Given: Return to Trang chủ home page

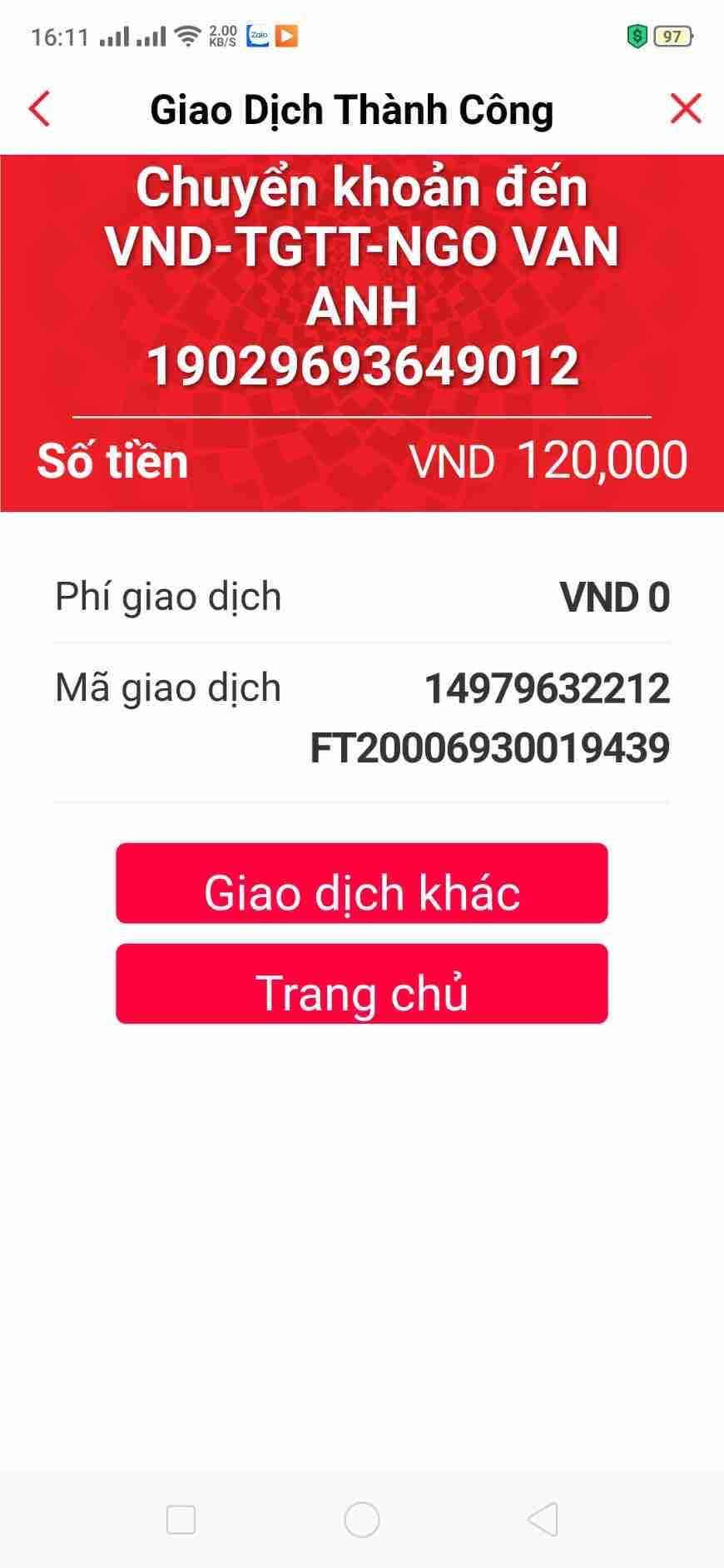Looking at the screenshot, I should (x=361, y=984).
